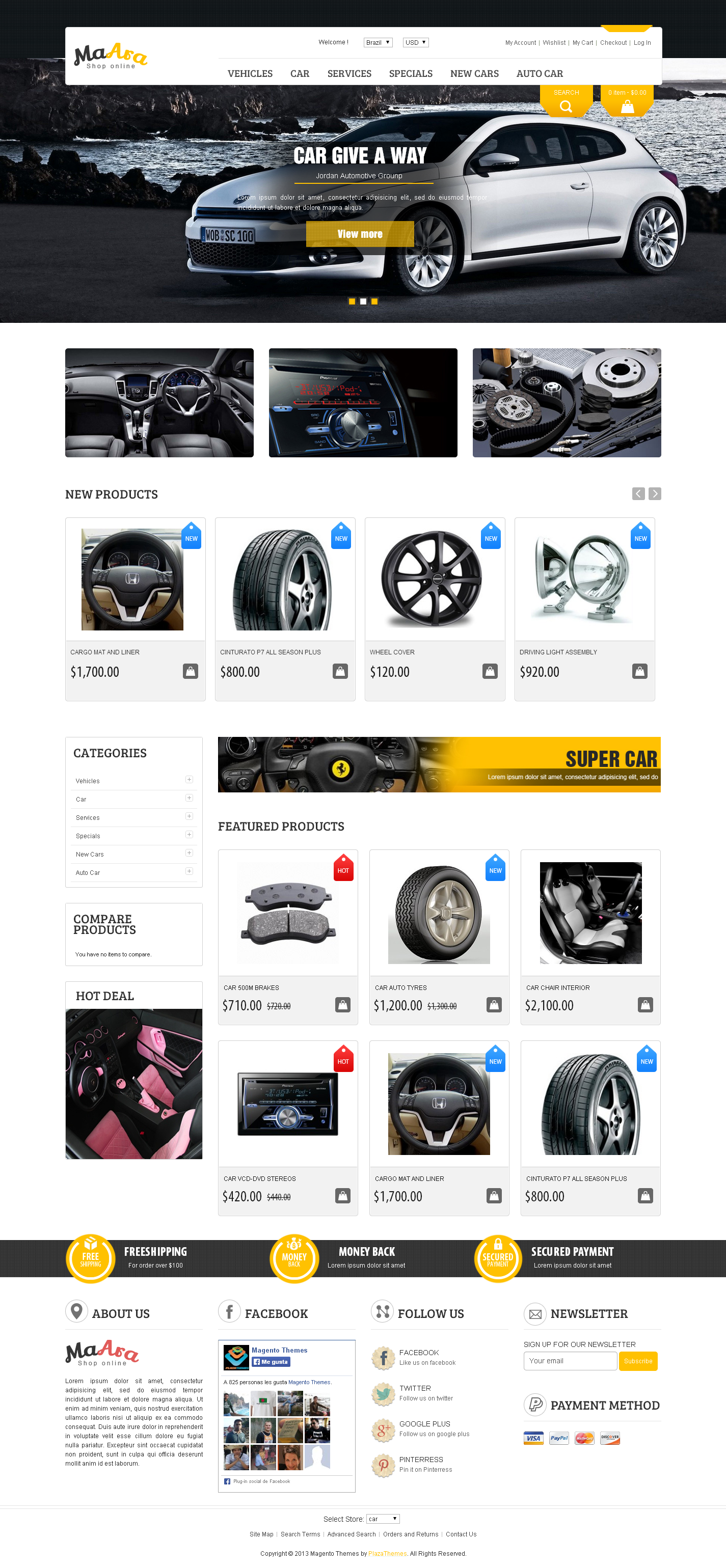Tap Log In link

coord(642,43)
